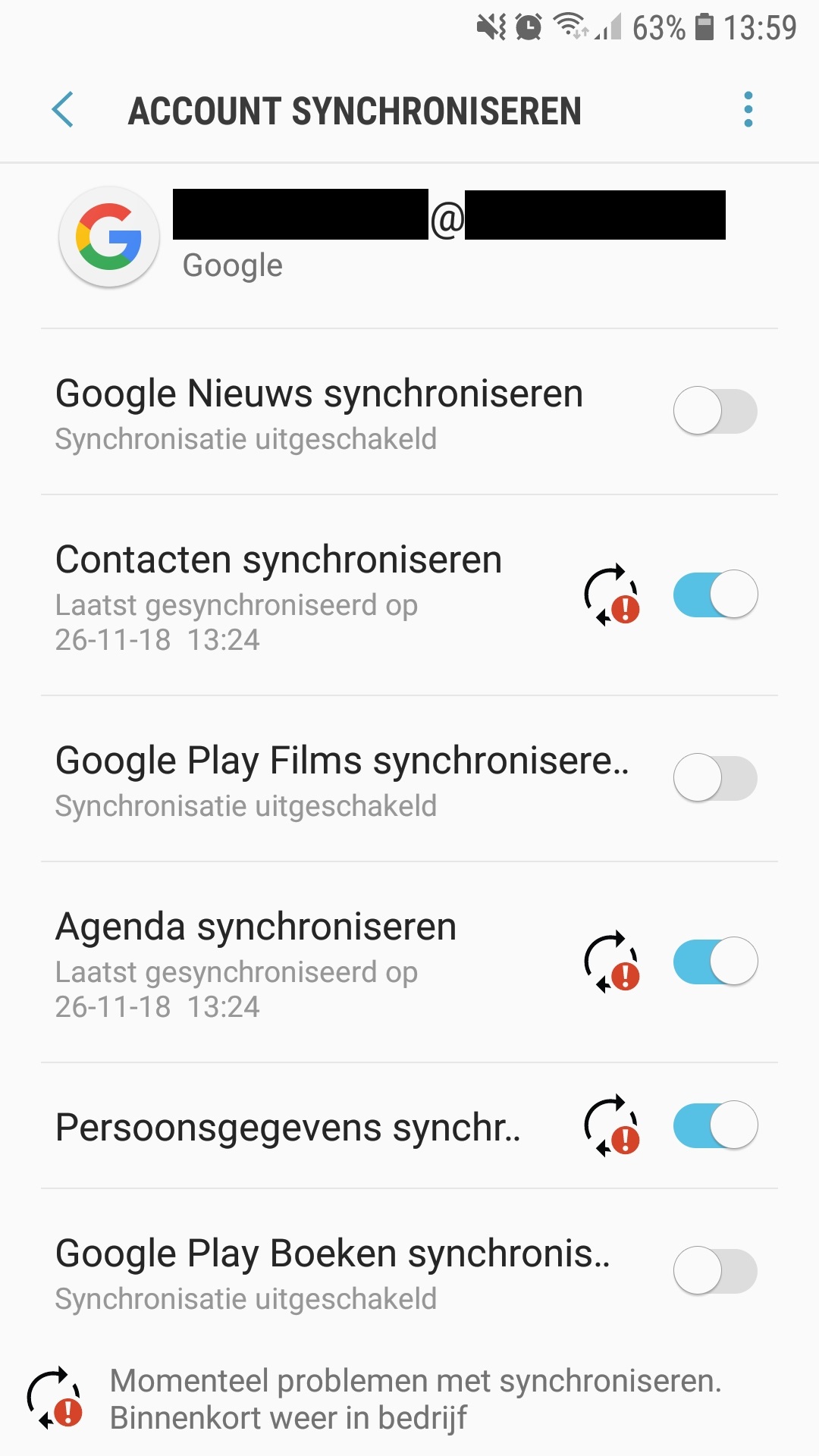
Task: Turn off Contacten synchroniseren
Action: point(715,594)
